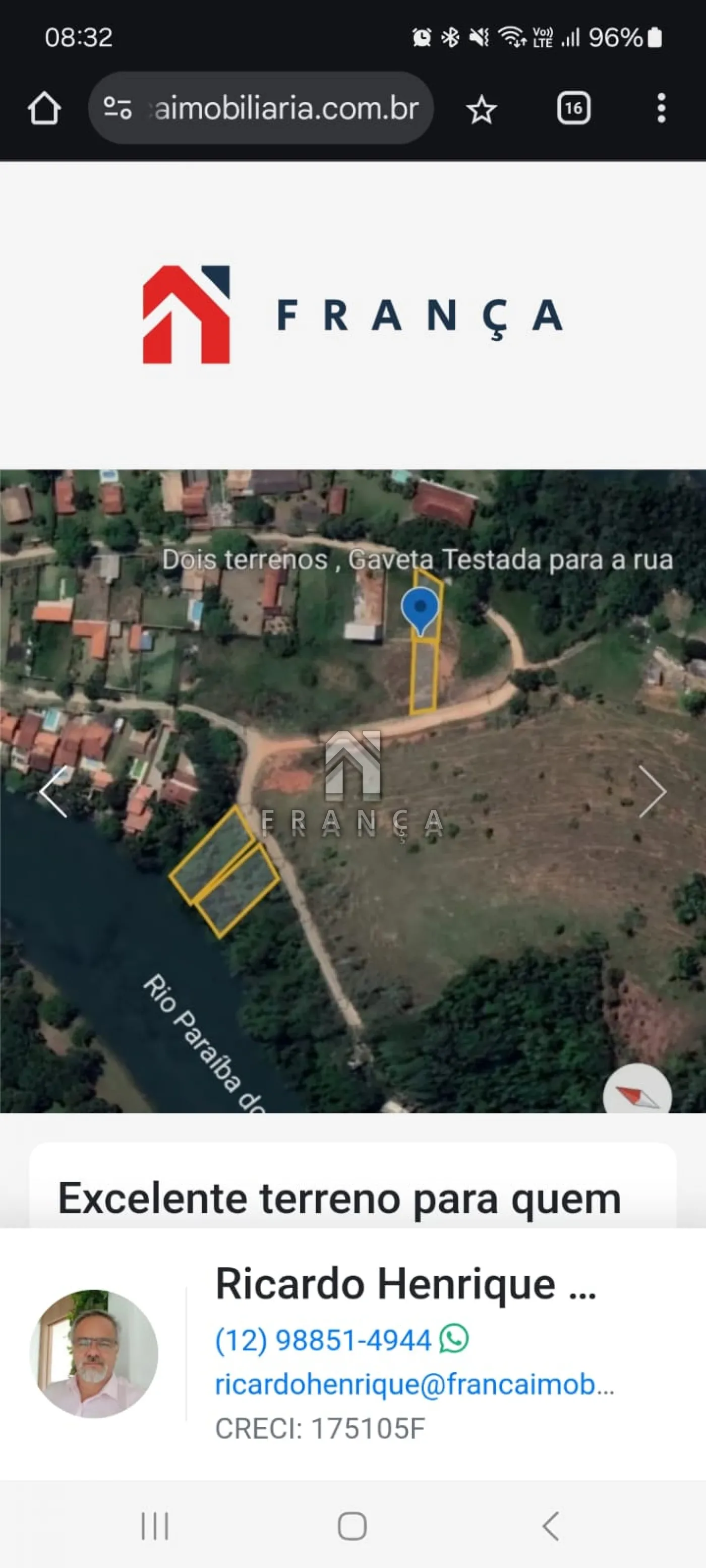Show the next property photo
Viewport: 706px width, 1568px height.
(653, 791)
